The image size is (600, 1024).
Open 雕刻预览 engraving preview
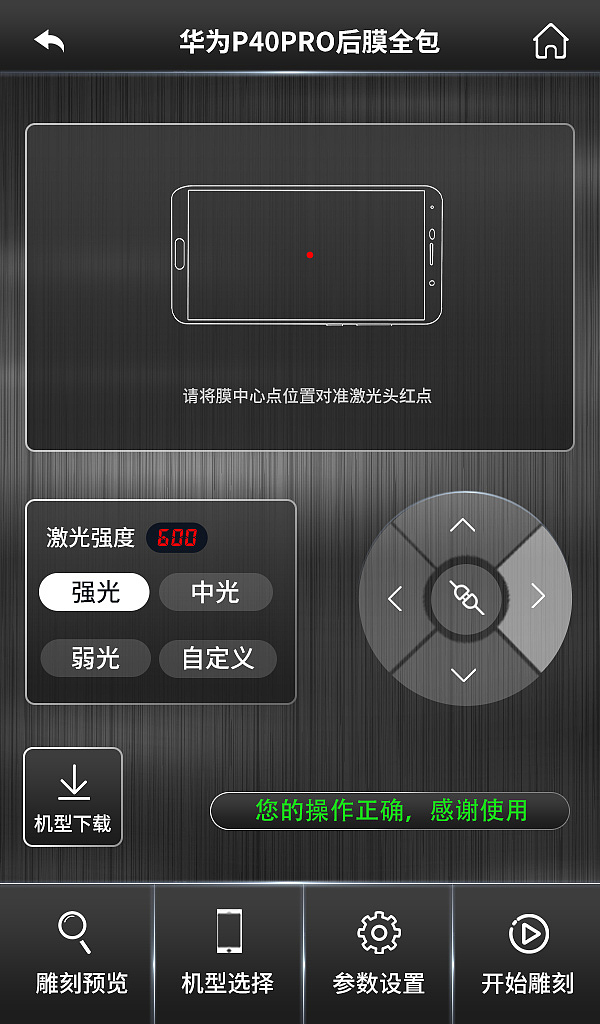tap(81, 953)
